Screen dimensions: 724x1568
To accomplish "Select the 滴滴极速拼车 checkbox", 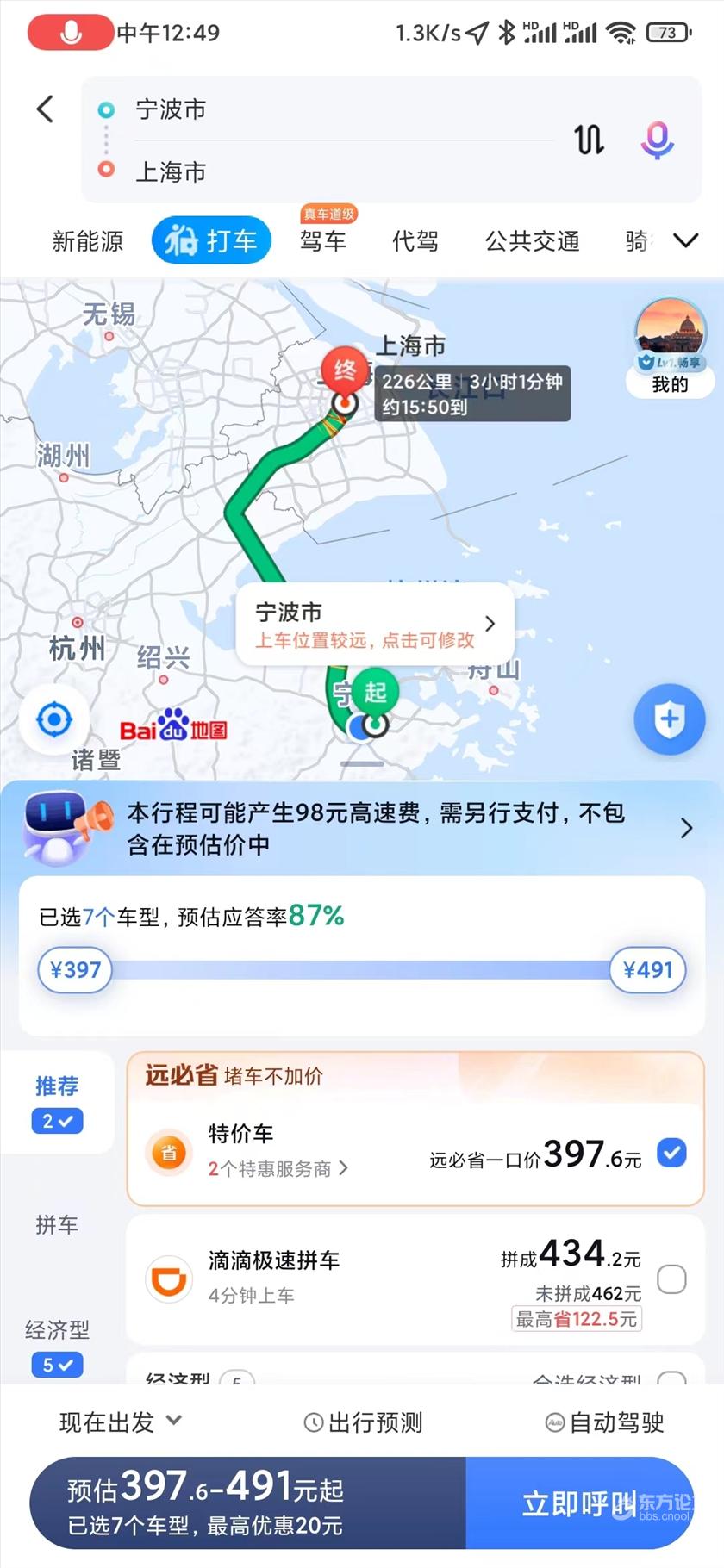I will point(671,1279).
